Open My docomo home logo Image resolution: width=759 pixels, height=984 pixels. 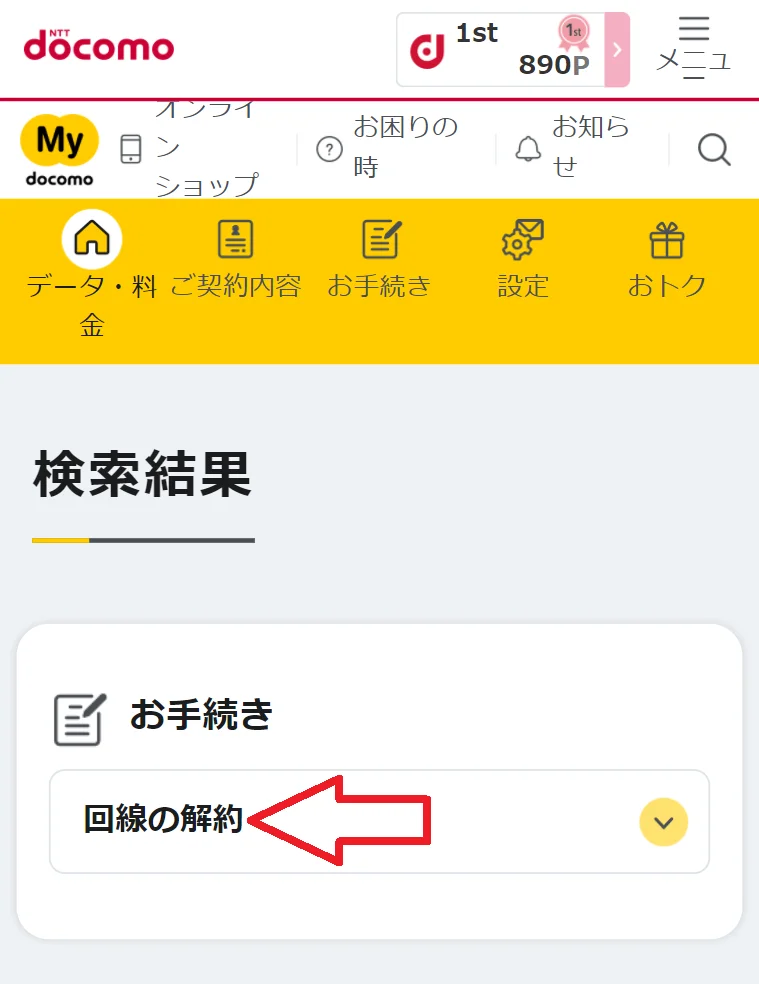pos(59,150)
